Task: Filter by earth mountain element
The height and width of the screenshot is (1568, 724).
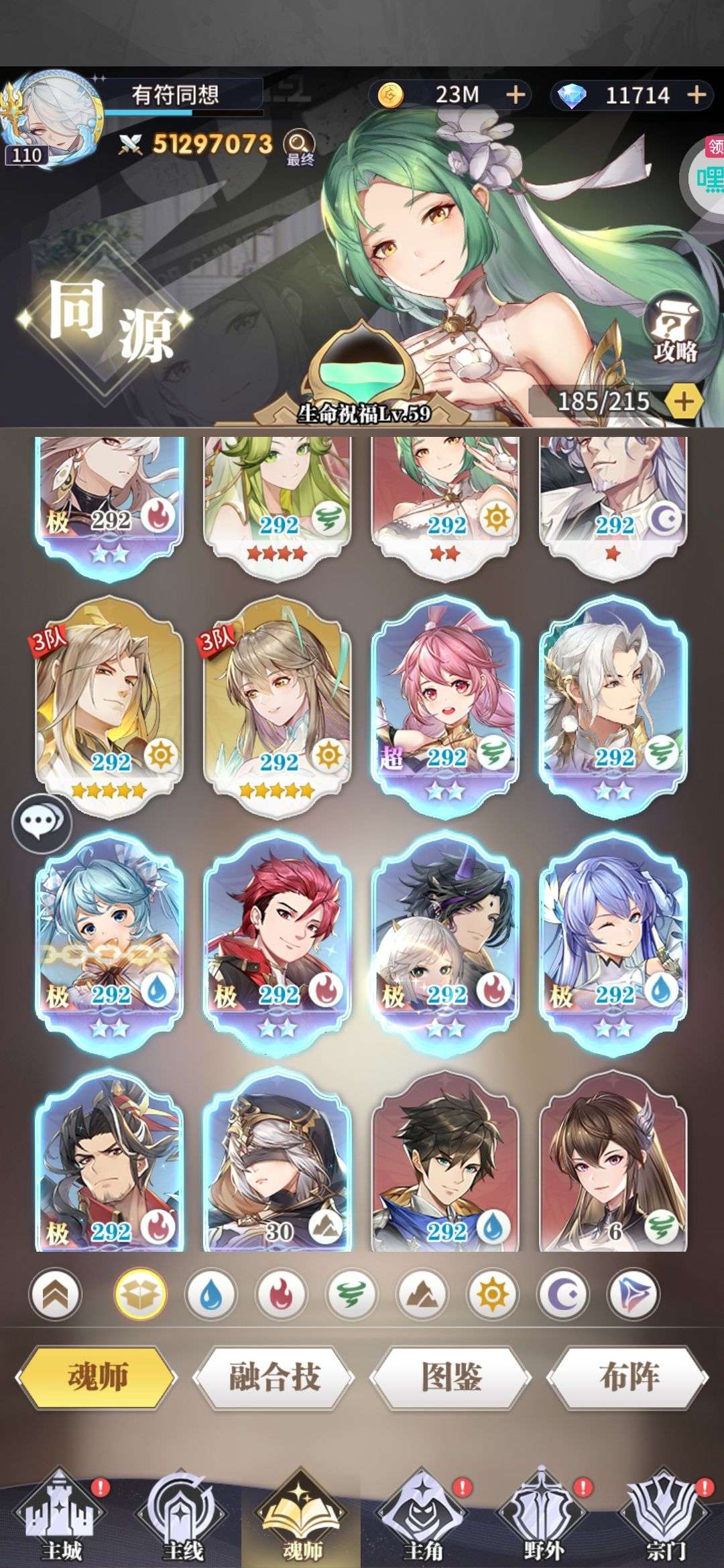Action: pos(422,1294)
